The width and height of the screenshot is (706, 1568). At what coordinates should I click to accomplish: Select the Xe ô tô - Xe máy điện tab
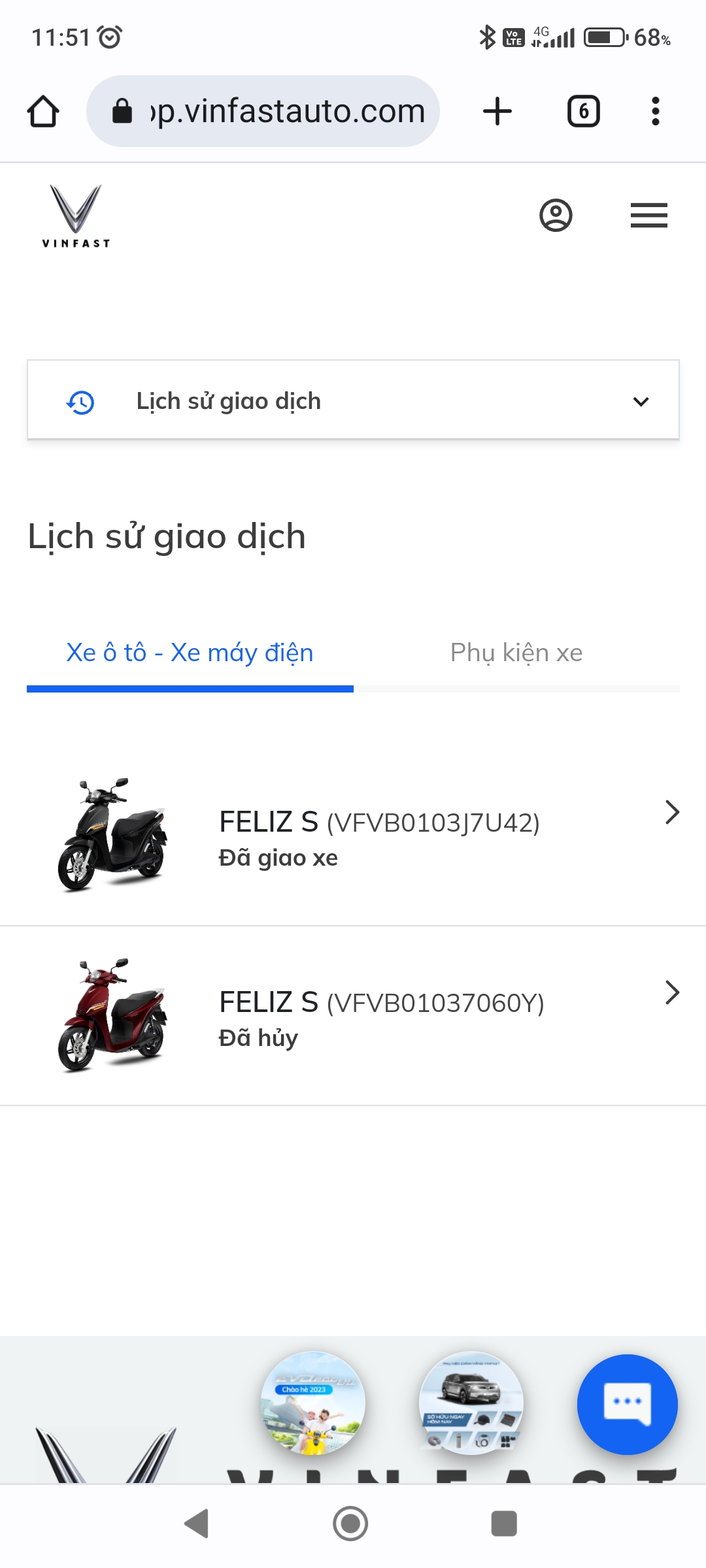(190, 652)
